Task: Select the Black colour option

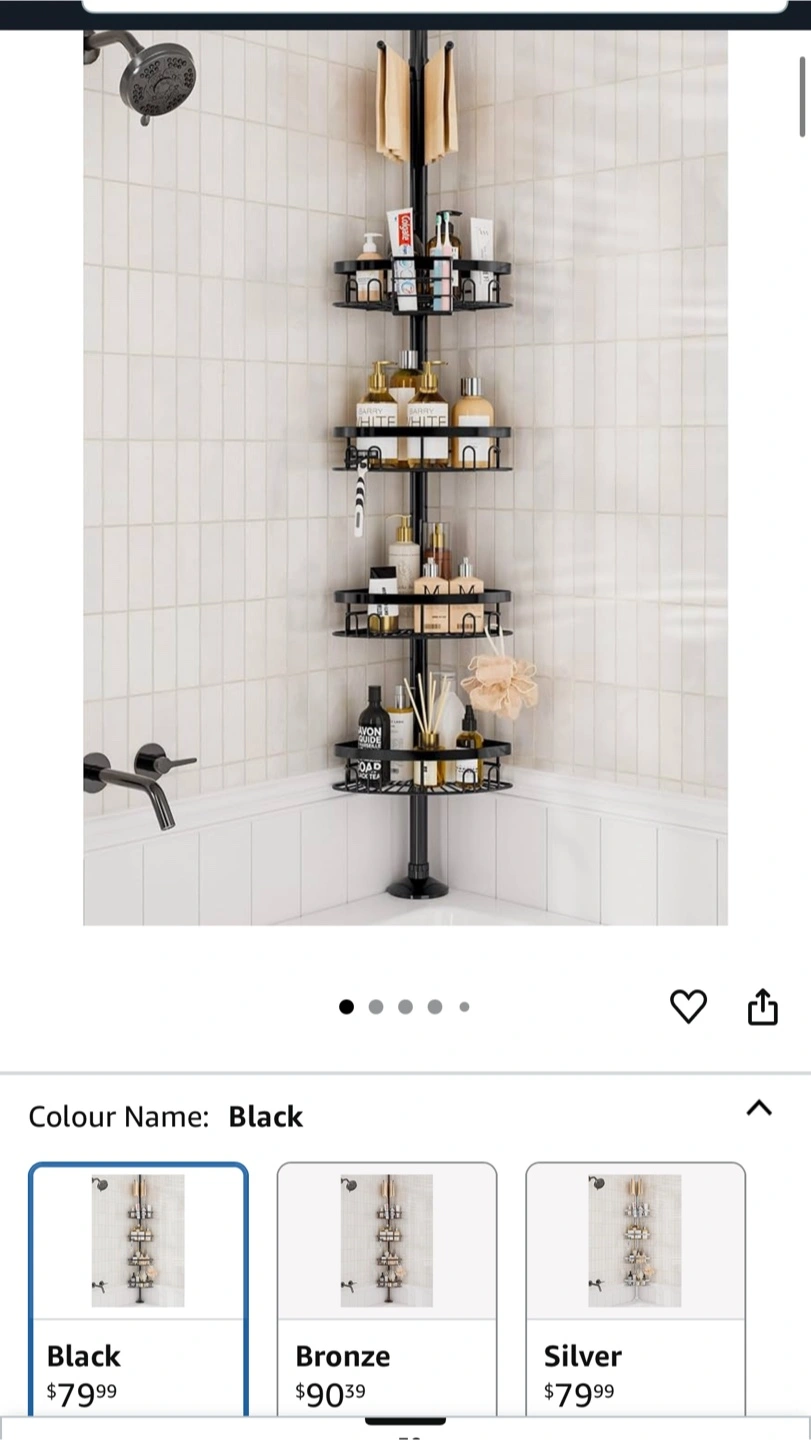Action: pyautogui.click(x=138, y=1290)
